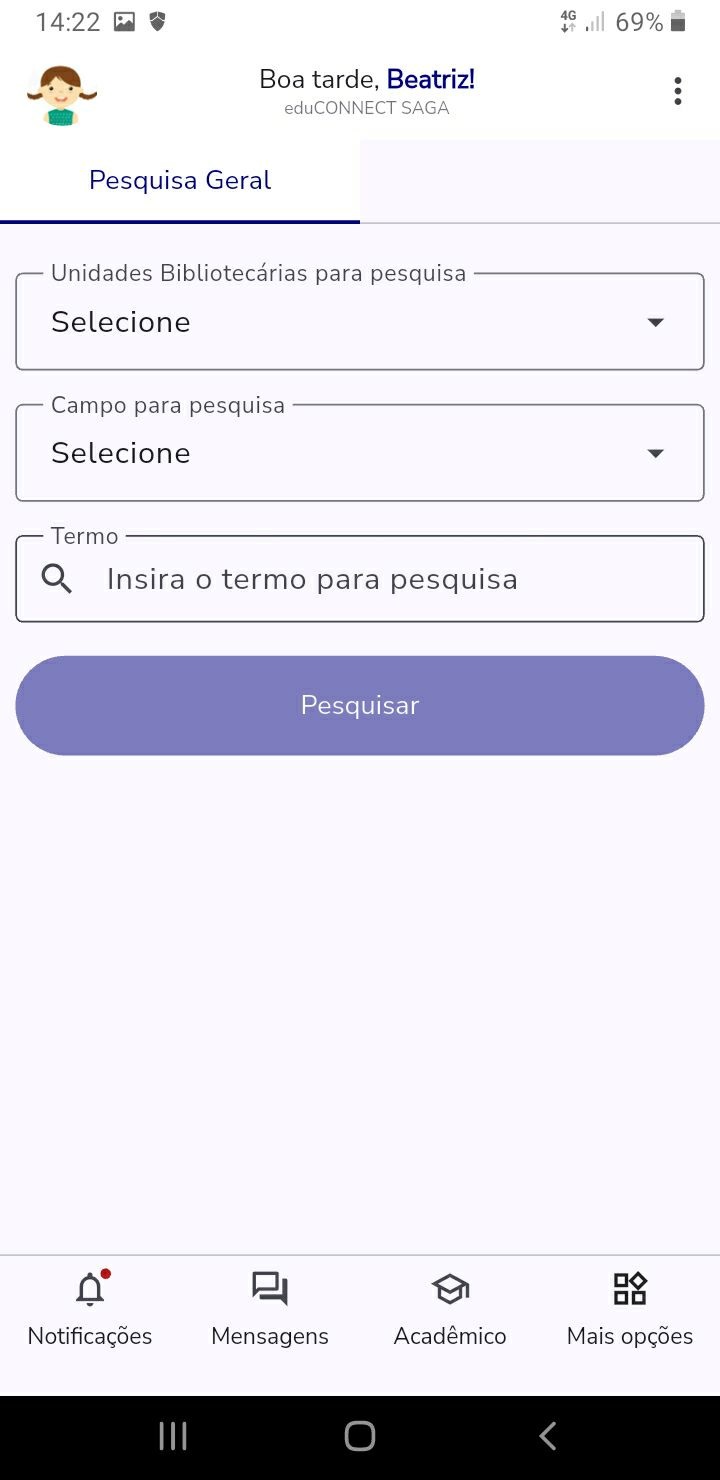Image resolution: width=720 pixels, height=1480 pixels.
Task: Tap Beatriz's profile avatar
Action: click(62, 95)
